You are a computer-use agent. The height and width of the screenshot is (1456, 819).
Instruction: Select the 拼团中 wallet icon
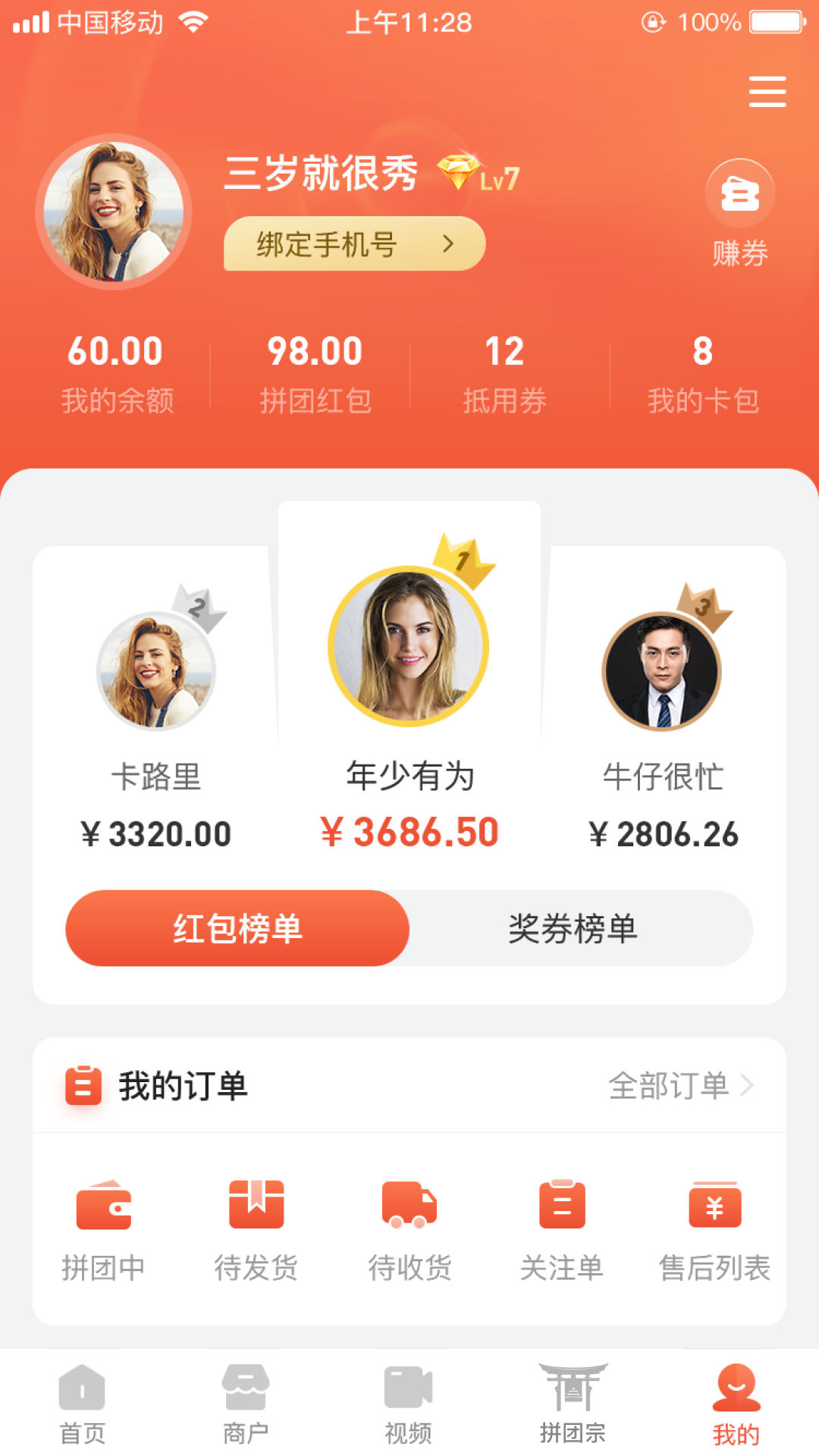coord(106,1206)
